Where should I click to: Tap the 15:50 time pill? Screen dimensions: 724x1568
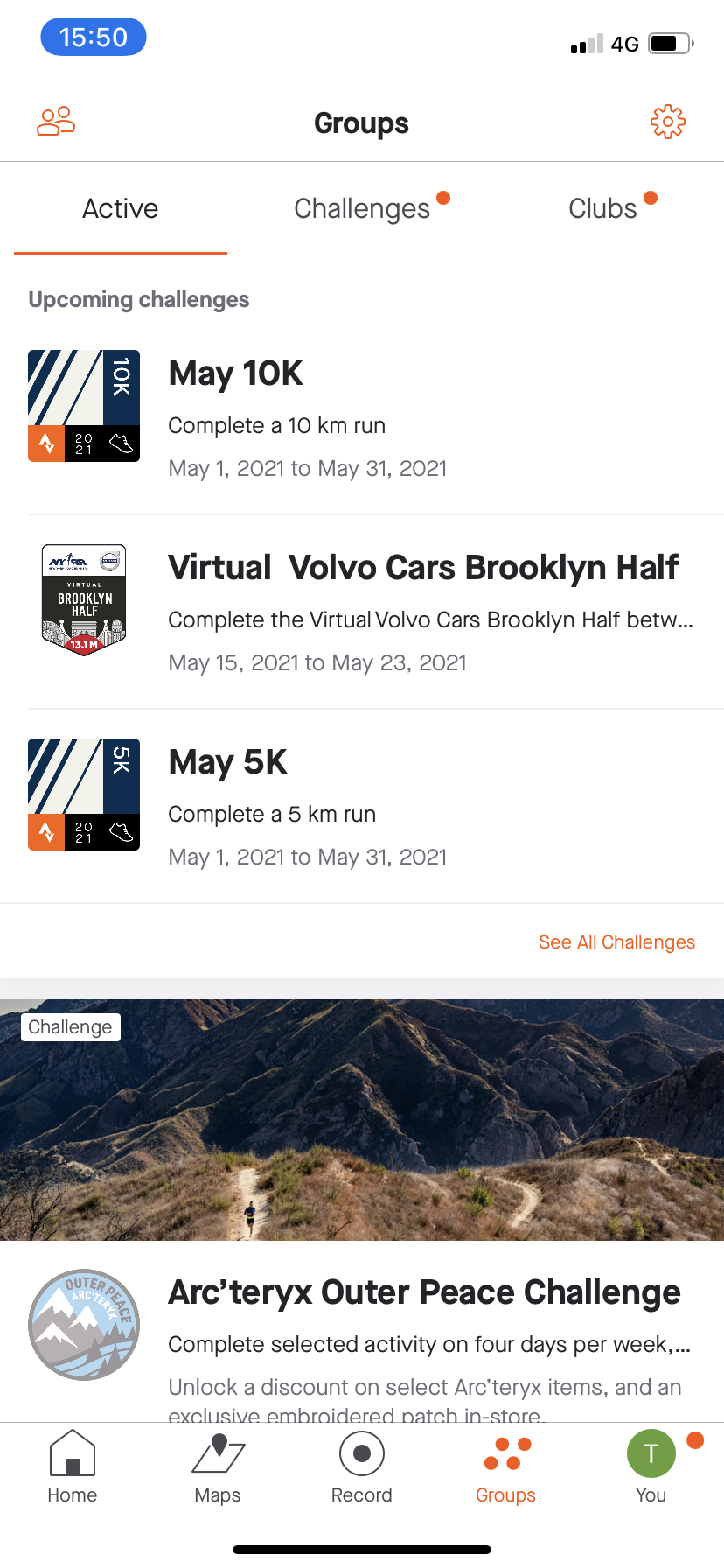point(93,37)
